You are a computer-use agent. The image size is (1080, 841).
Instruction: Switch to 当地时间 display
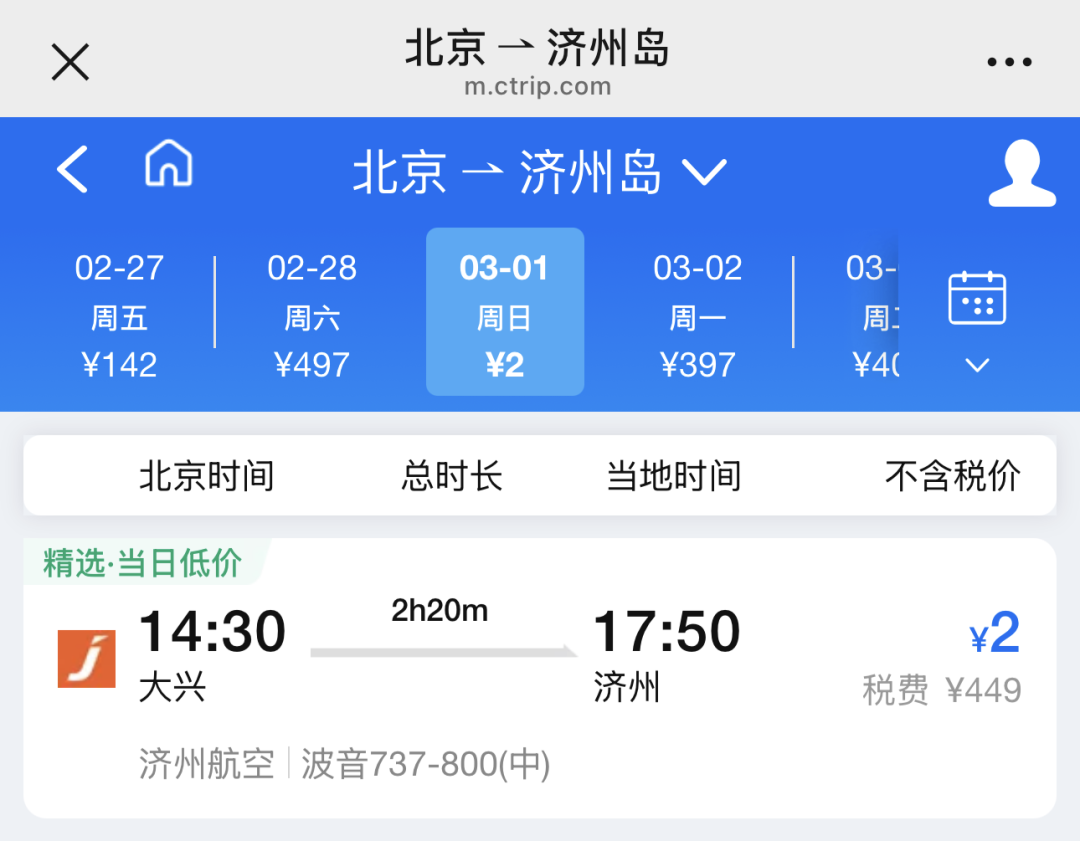673,476
